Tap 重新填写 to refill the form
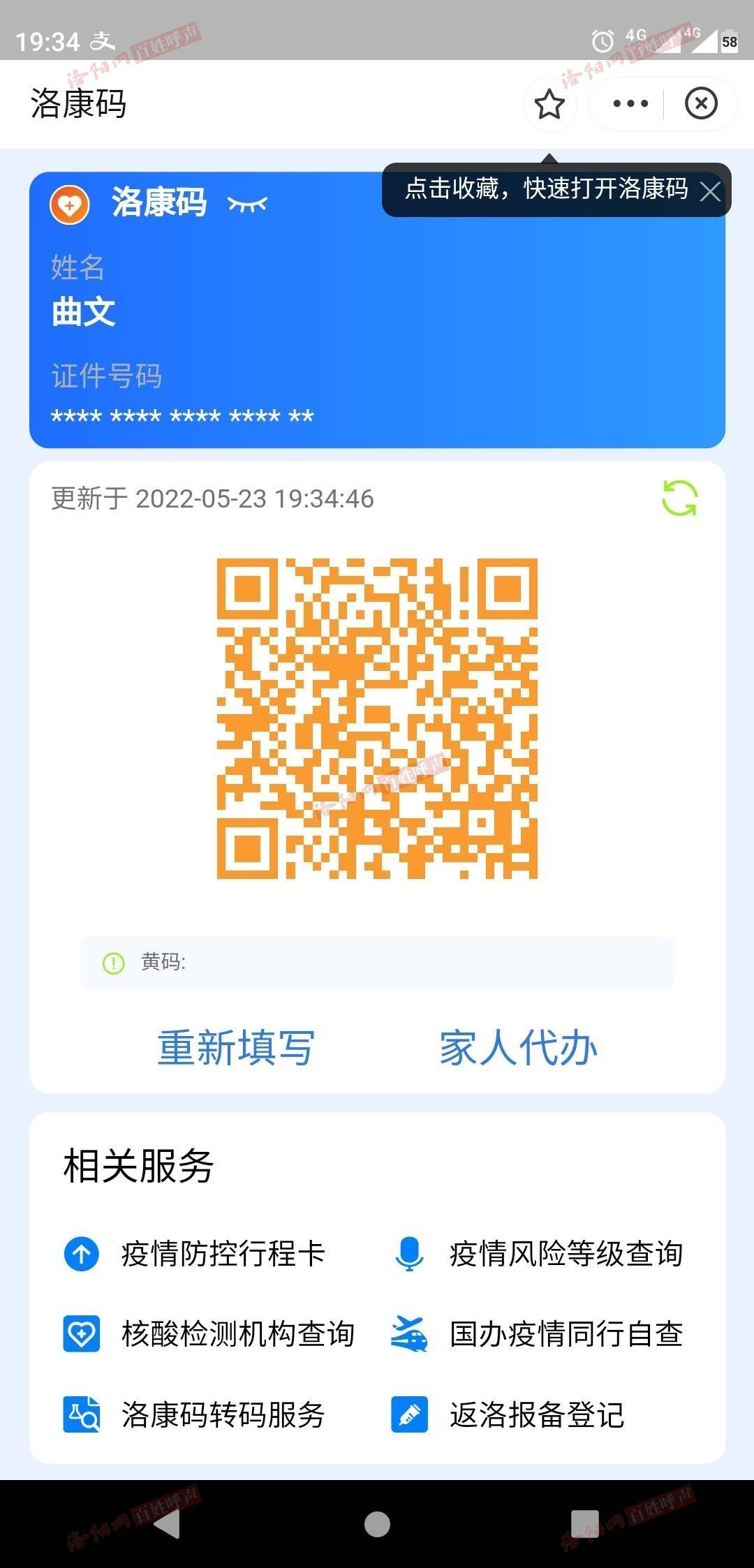The height and width of the screenshot is (1568, 754). (236, 1047)
